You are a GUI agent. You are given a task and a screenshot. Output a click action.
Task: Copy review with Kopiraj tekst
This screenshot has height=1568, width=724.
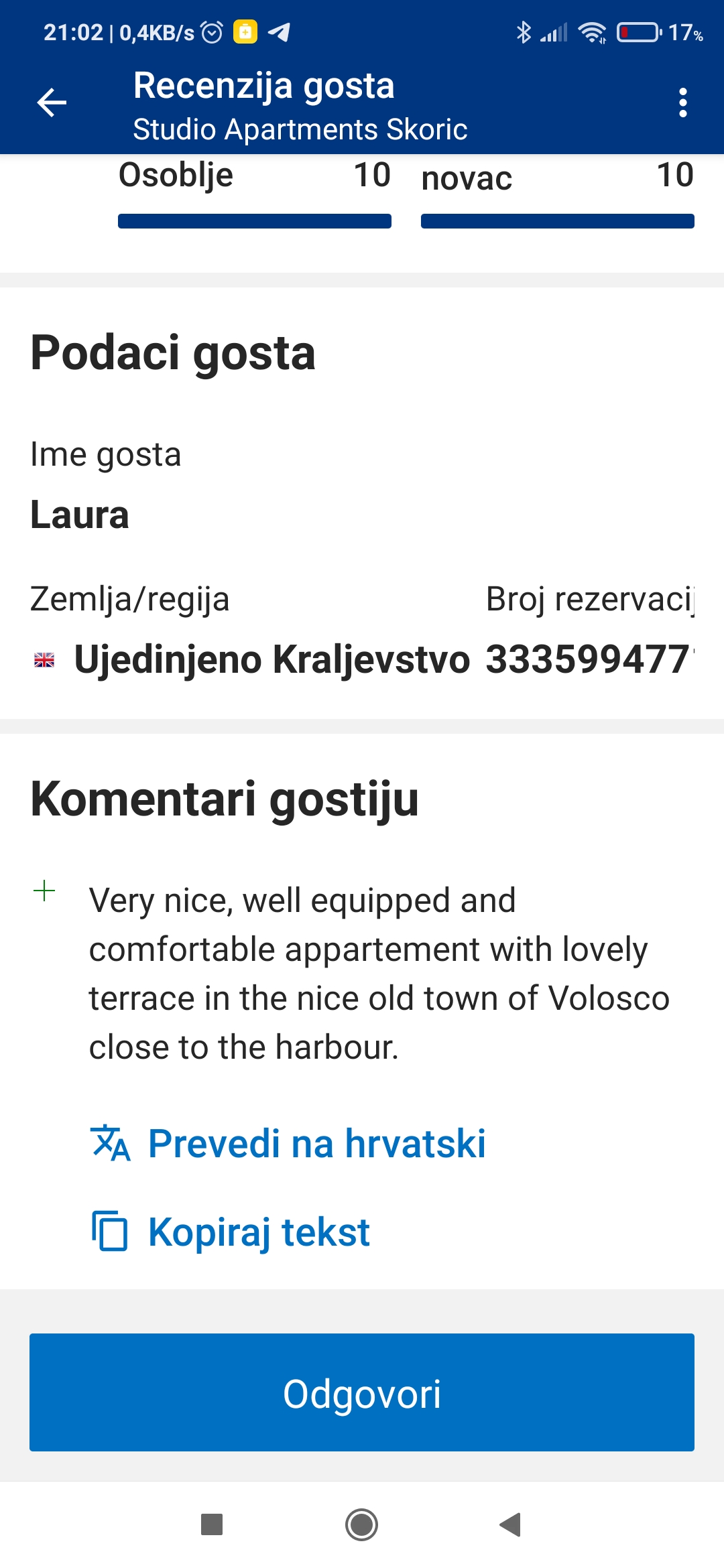click(x=231, y=1232)
